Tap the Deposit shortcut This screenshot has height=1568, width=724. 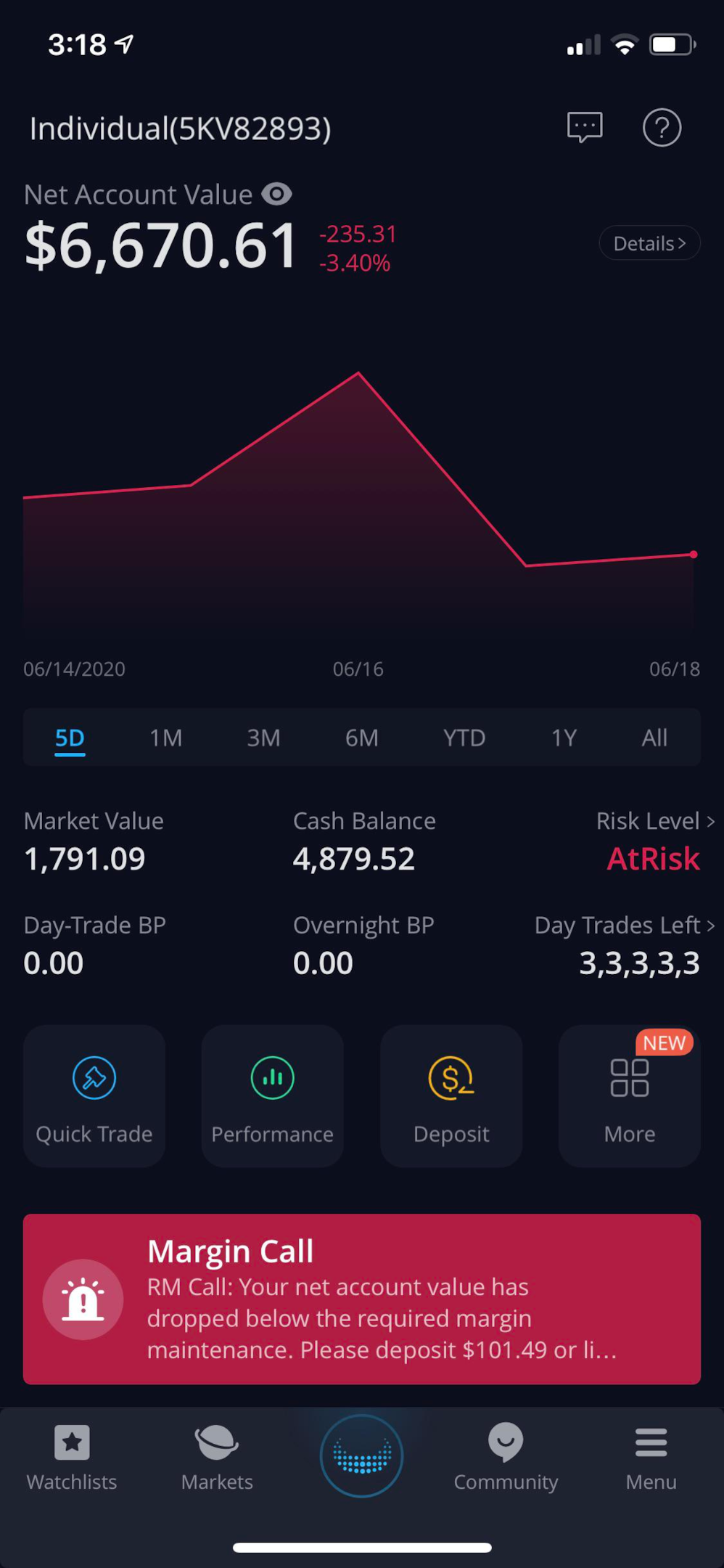pyautogui.click(x=451, y=1096)
